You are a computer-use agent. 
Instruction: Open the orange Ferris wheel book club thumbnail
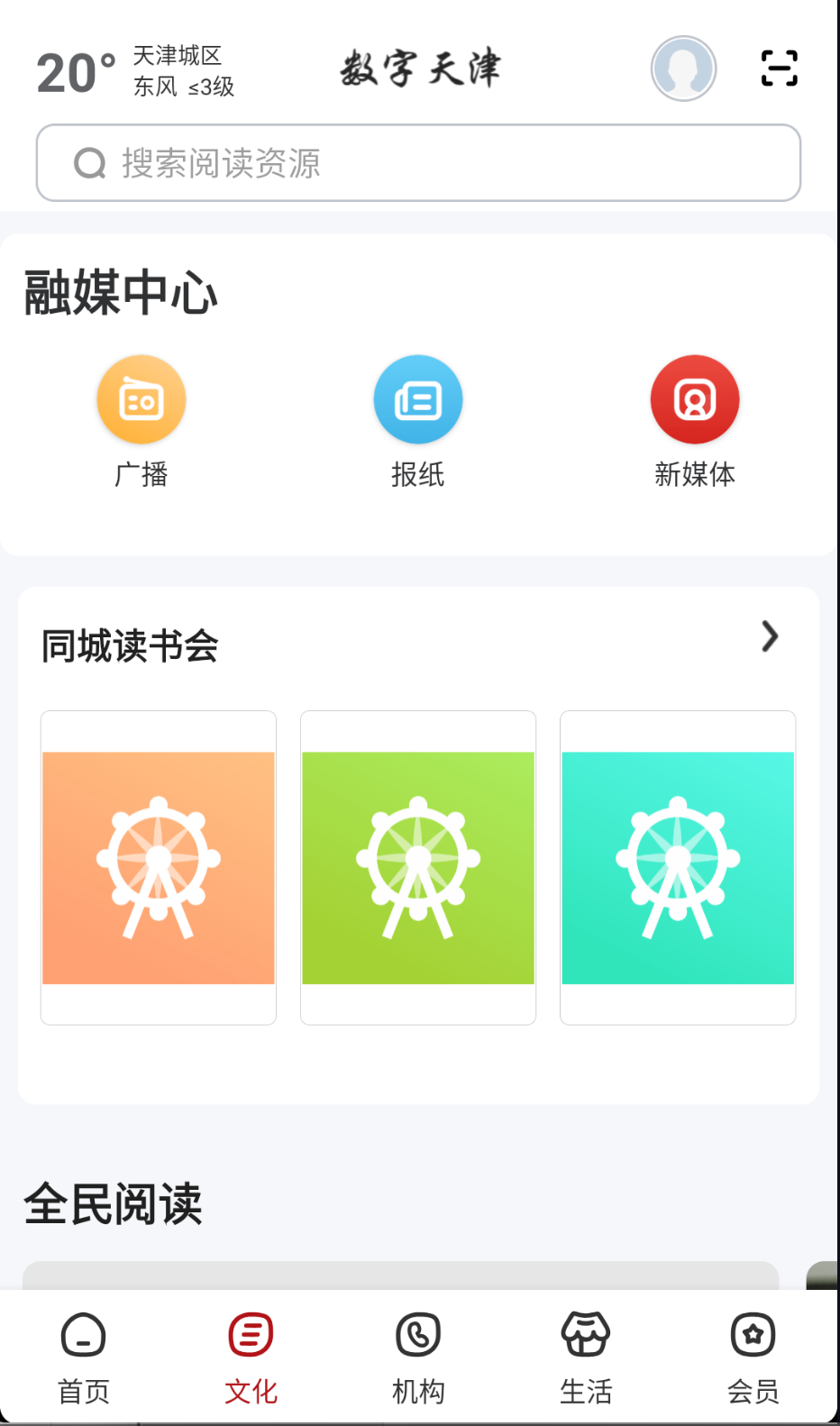pos(158,865)
